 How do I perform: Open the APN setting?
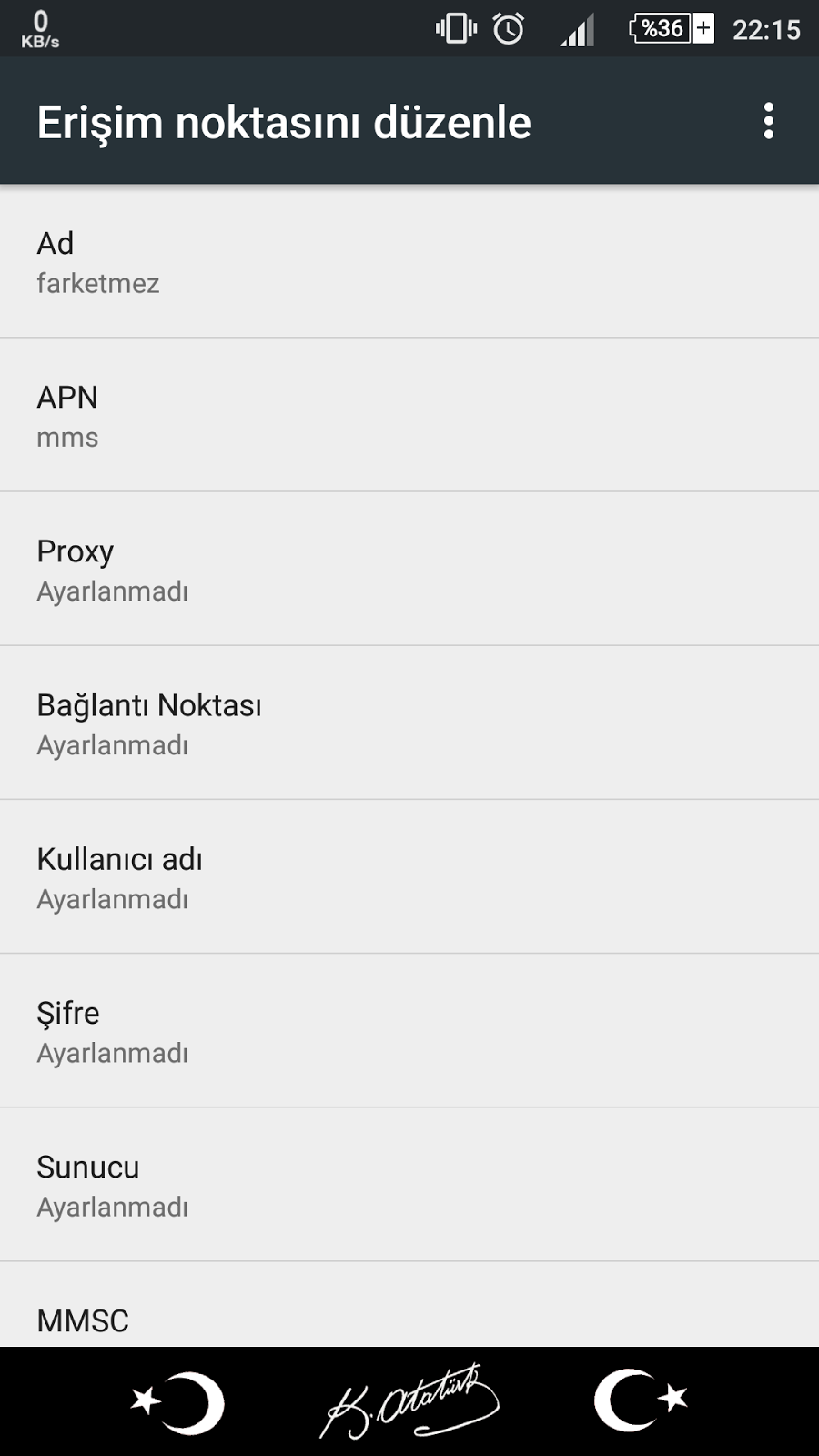409,415
